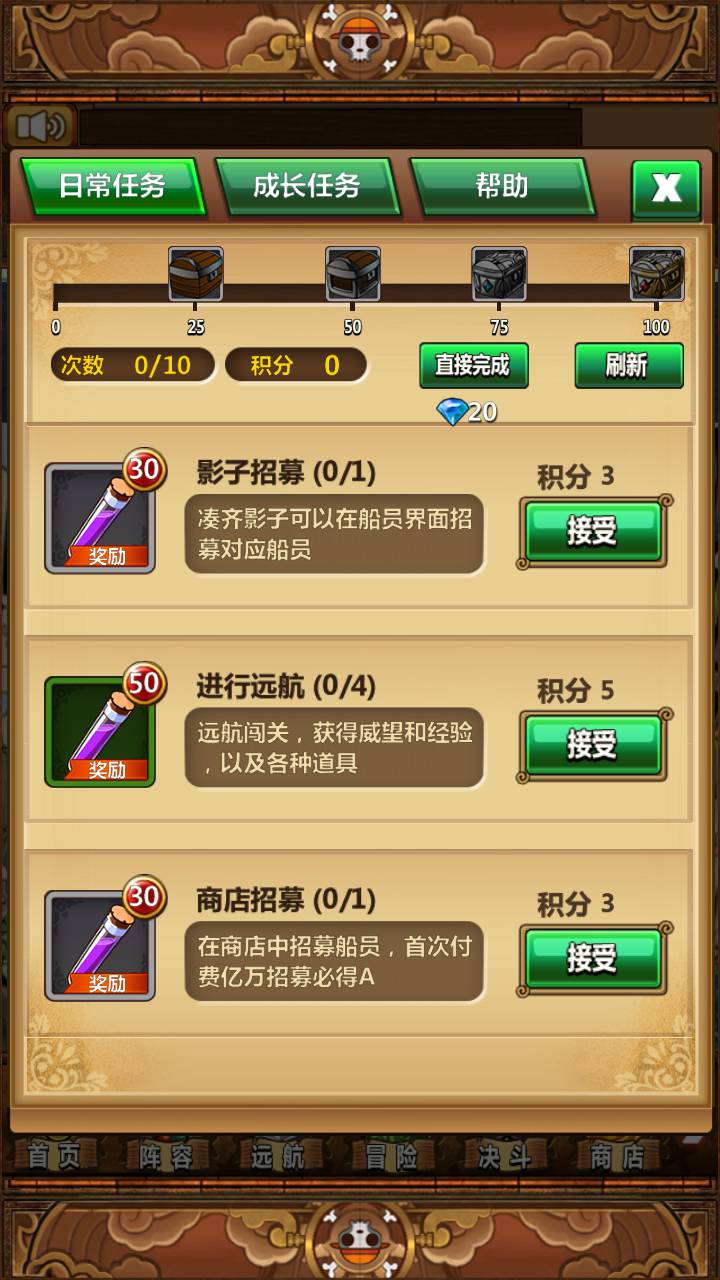Switch to the 成长任务 tab

pos(306,186)
